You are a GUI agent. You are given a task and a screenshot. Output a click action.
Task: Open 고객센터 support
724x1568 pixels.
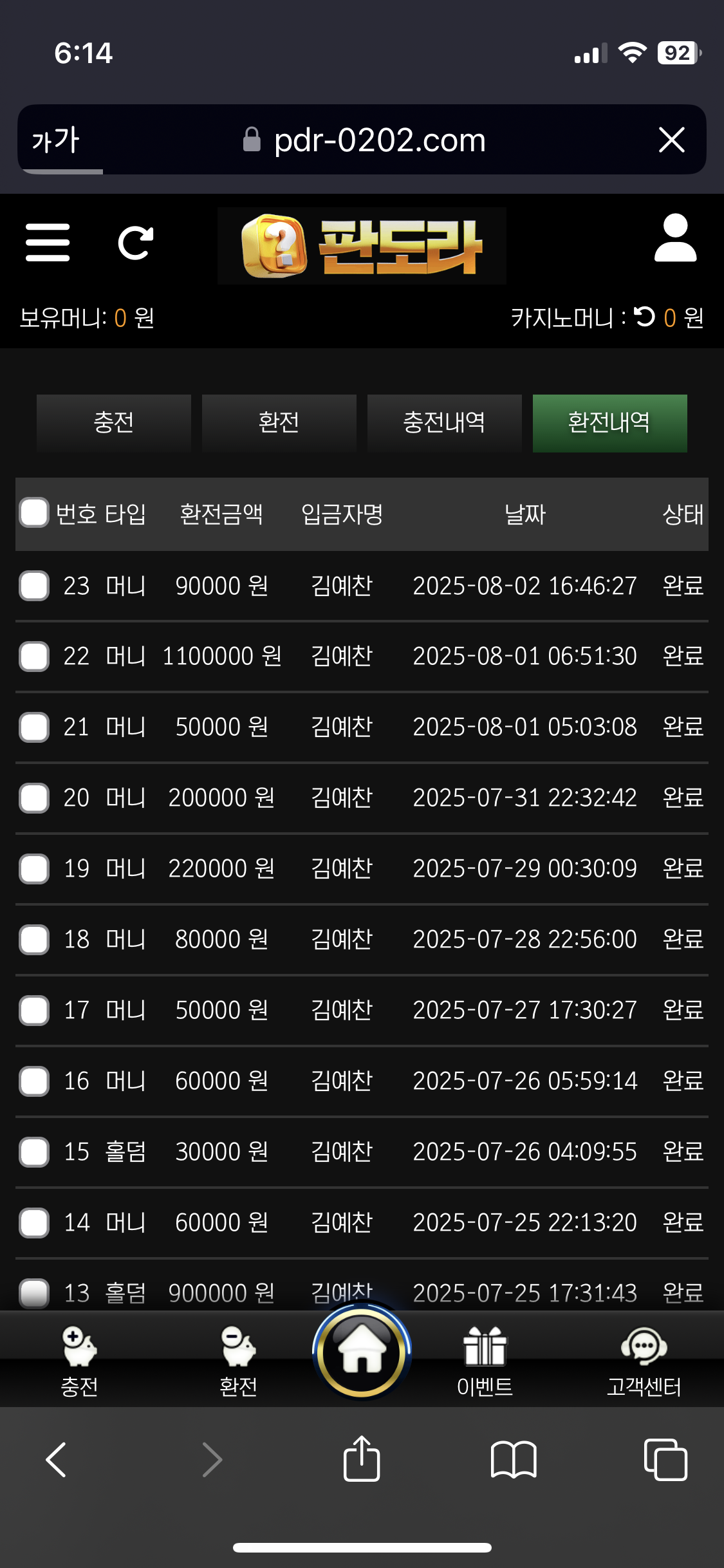click(644, 1361)
